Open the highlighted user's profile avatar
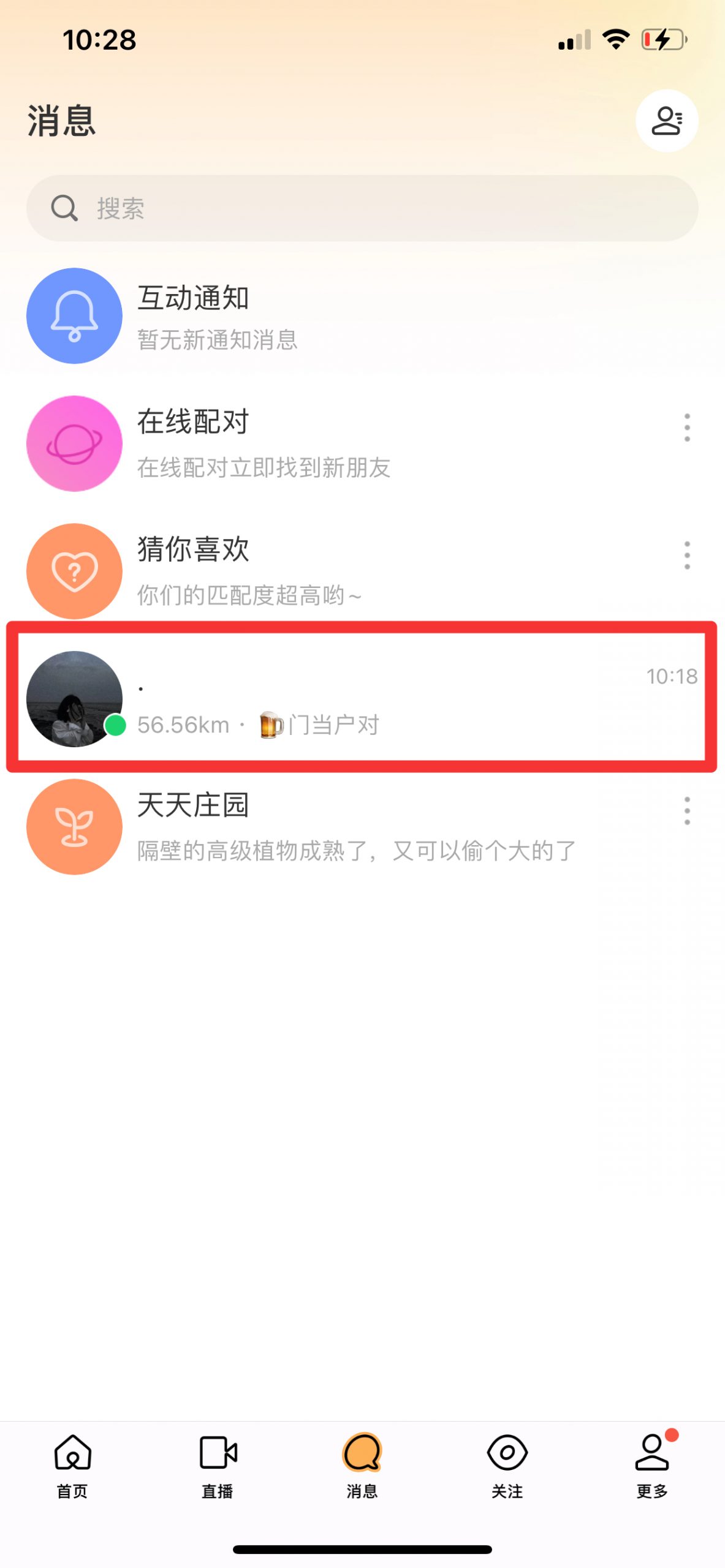Viewport: 725px width, 1568px height. pos(74,698)
